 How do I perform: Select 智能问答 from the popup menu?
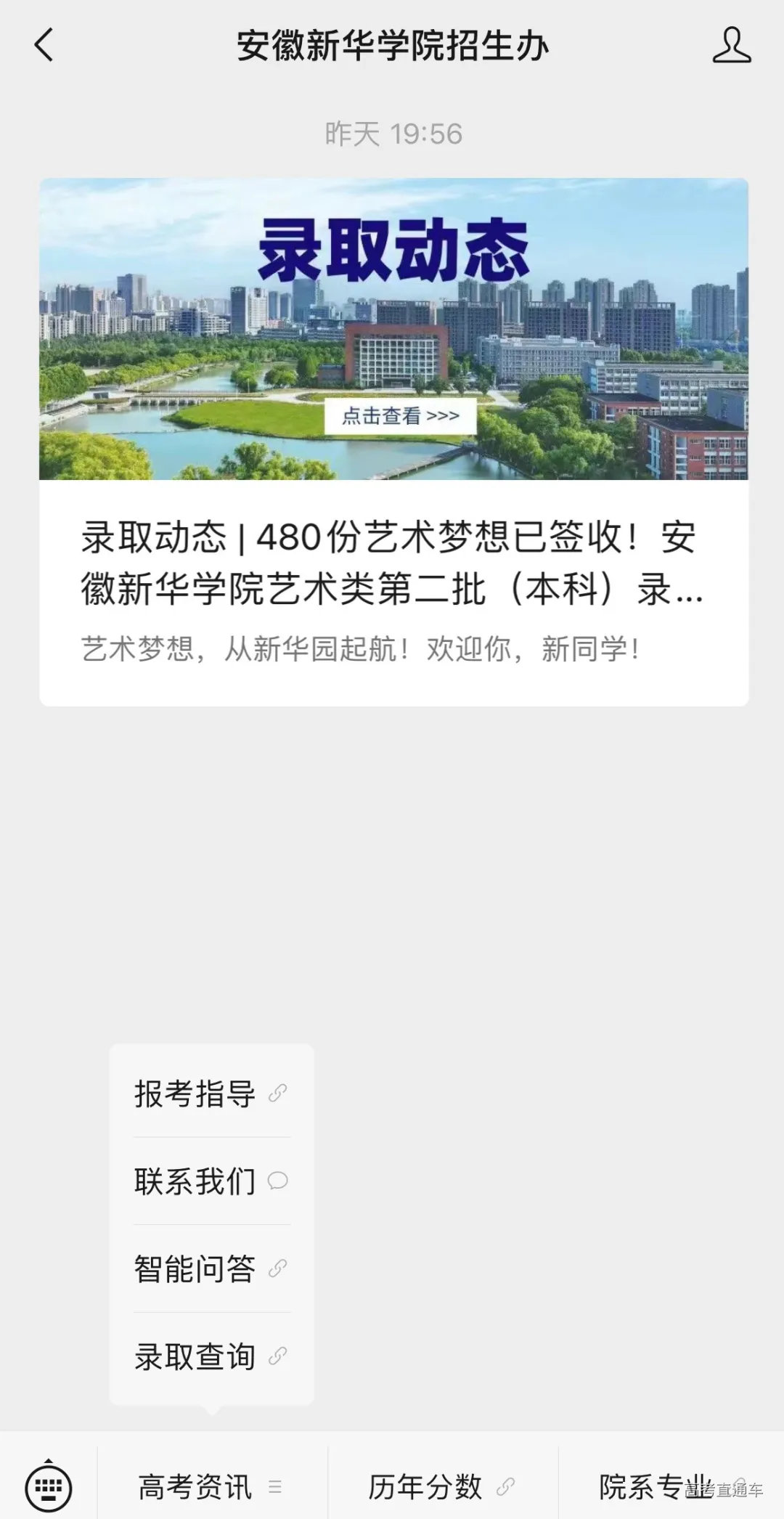tap(193, 1268)
